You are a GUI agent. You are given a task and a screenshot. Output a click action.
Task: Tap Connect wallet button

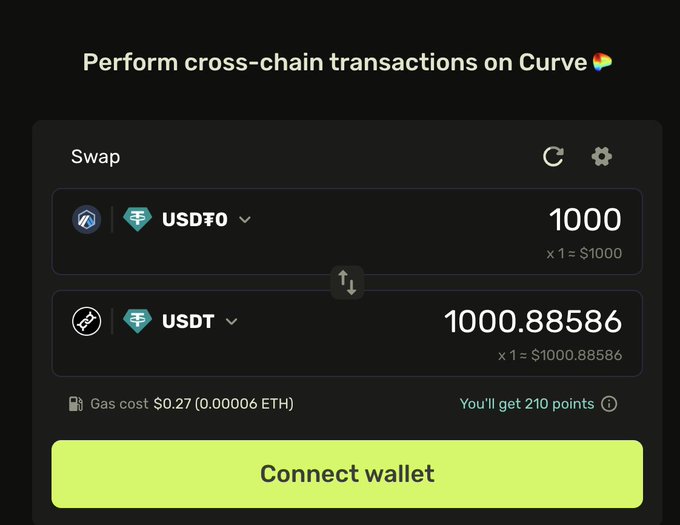click(347, 473)
